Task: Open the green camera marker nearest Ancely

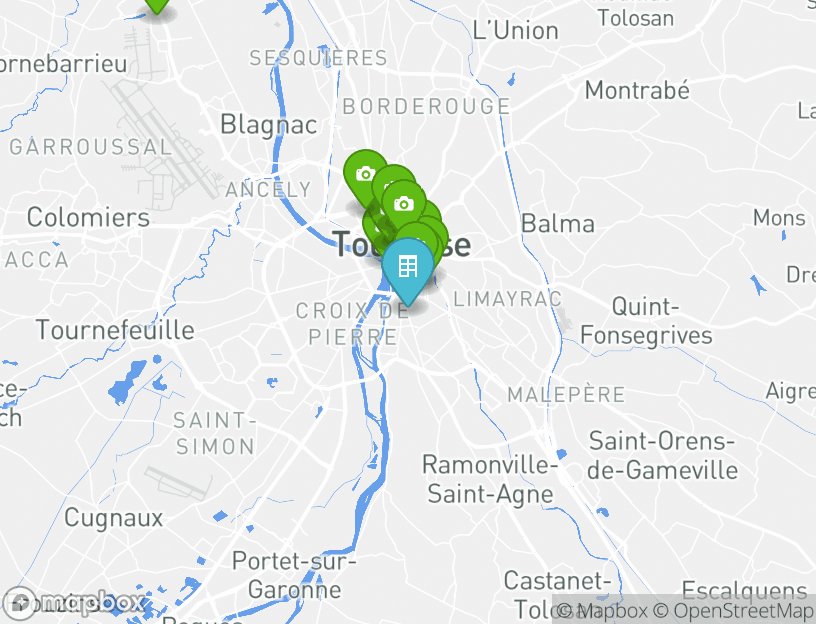Action: [x=364, y=173]
